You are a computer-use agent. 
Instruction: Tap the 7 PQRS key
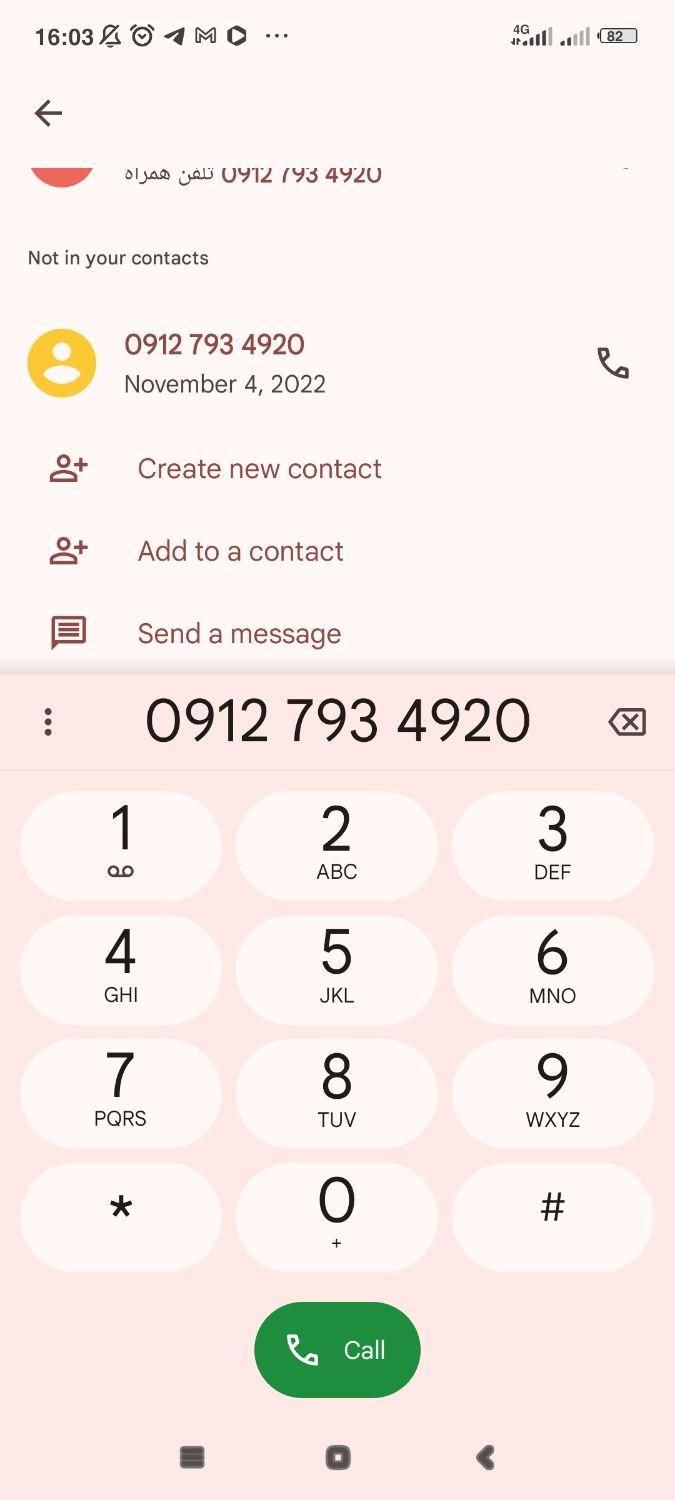pyautogui.click(x=121, y=1093)
